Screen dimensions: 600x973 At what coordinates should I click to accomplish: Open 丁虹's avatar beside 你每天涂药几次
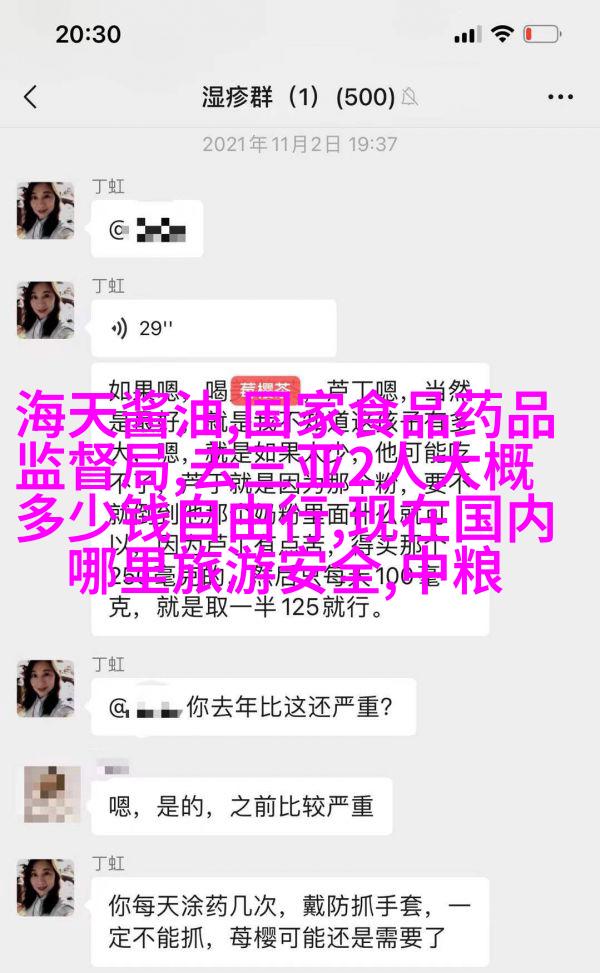coord(45,889)
